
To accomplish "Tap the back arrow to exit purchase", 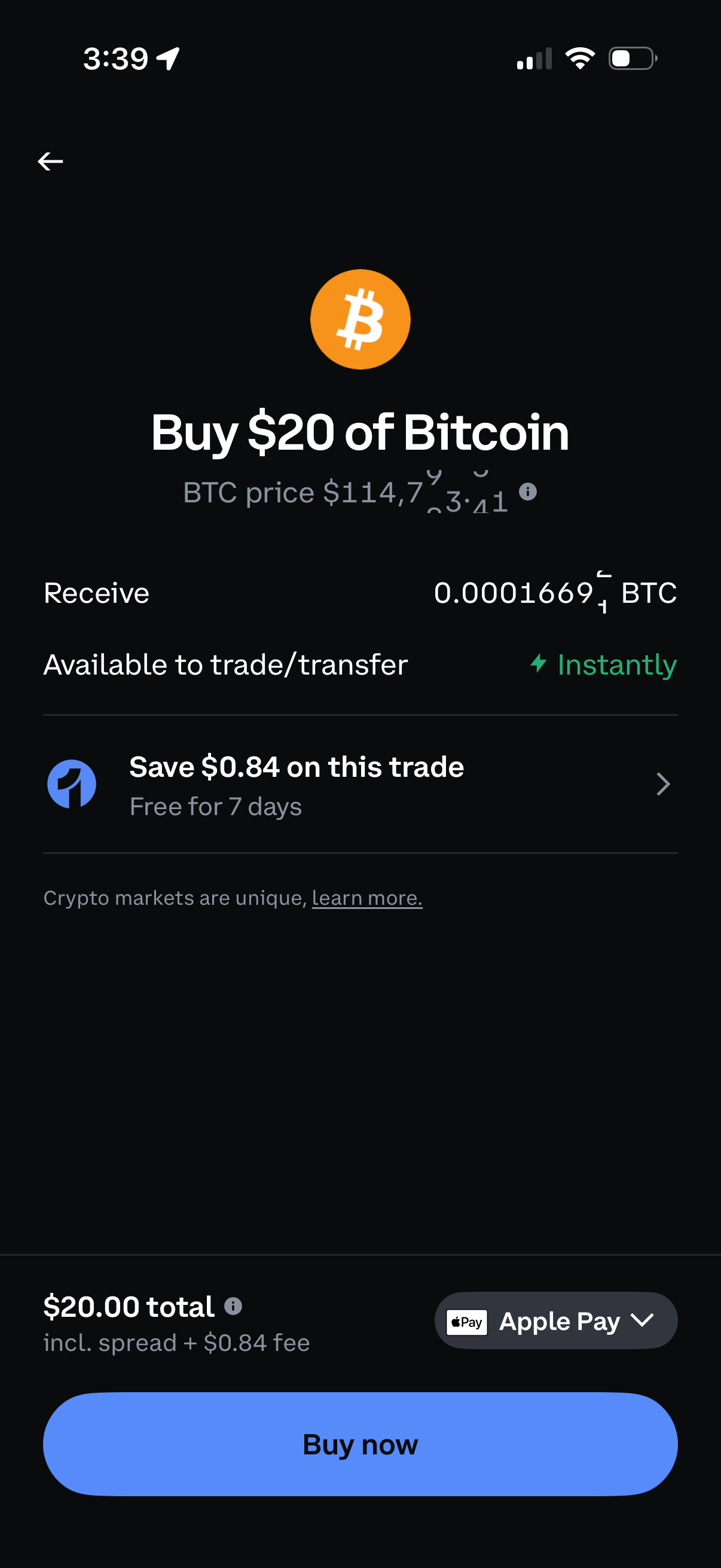I will (x=51, y=161).
